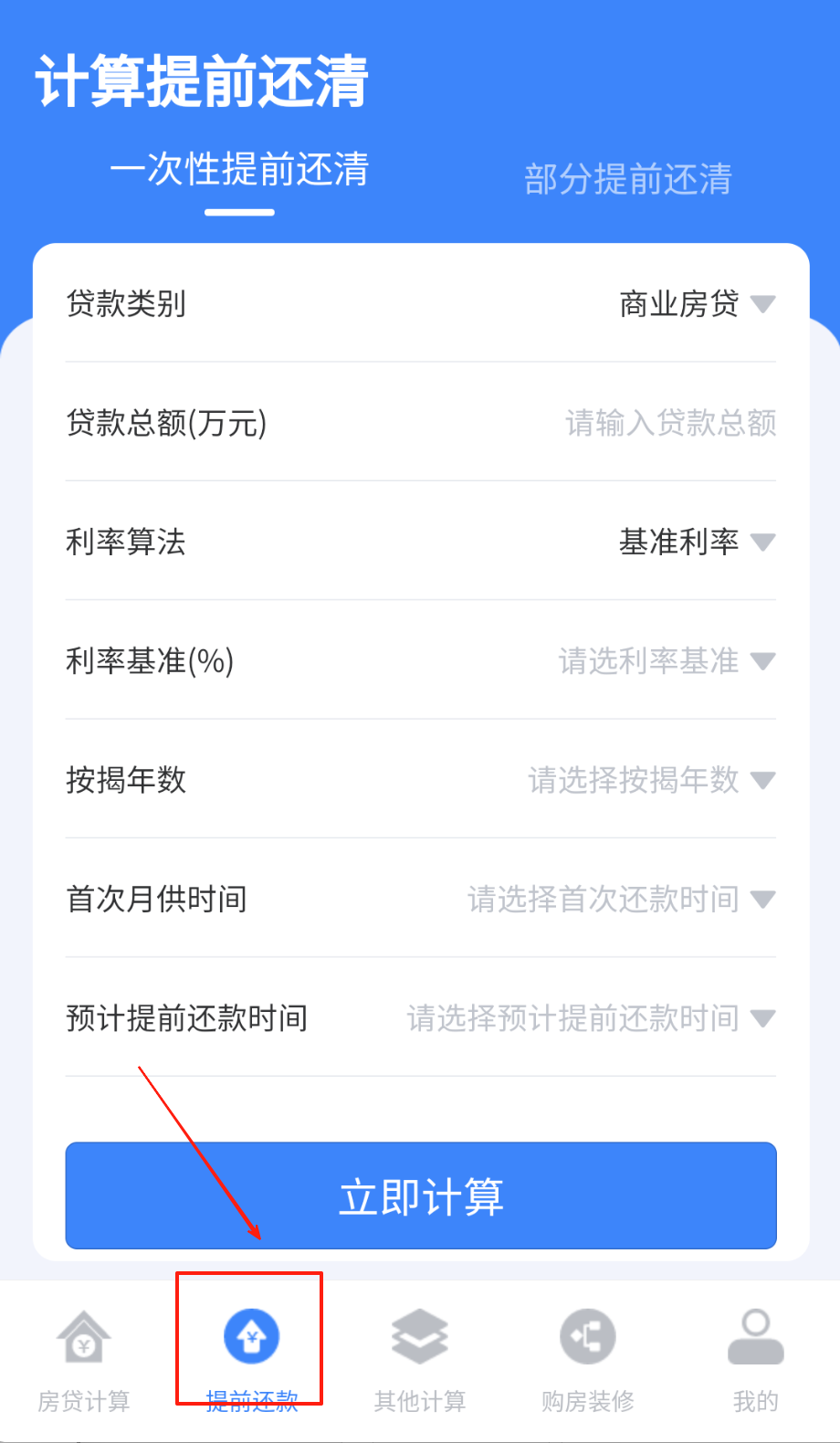Tap the 立即计算 button
The width and height of the screenshot is (840, 1443).
421,1195
